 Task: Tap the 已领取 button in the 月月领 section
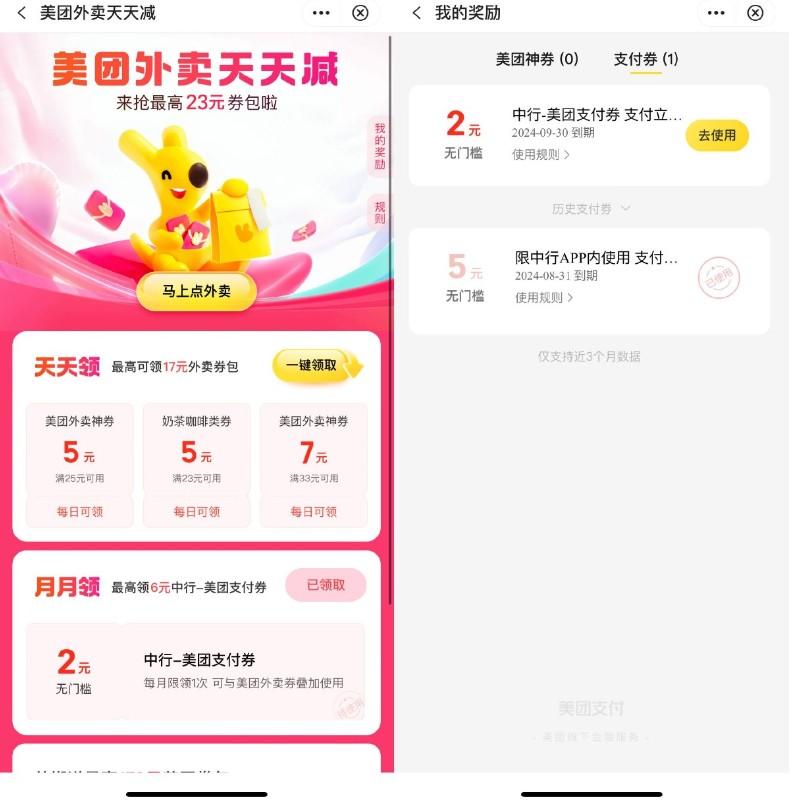click(327, 584)
